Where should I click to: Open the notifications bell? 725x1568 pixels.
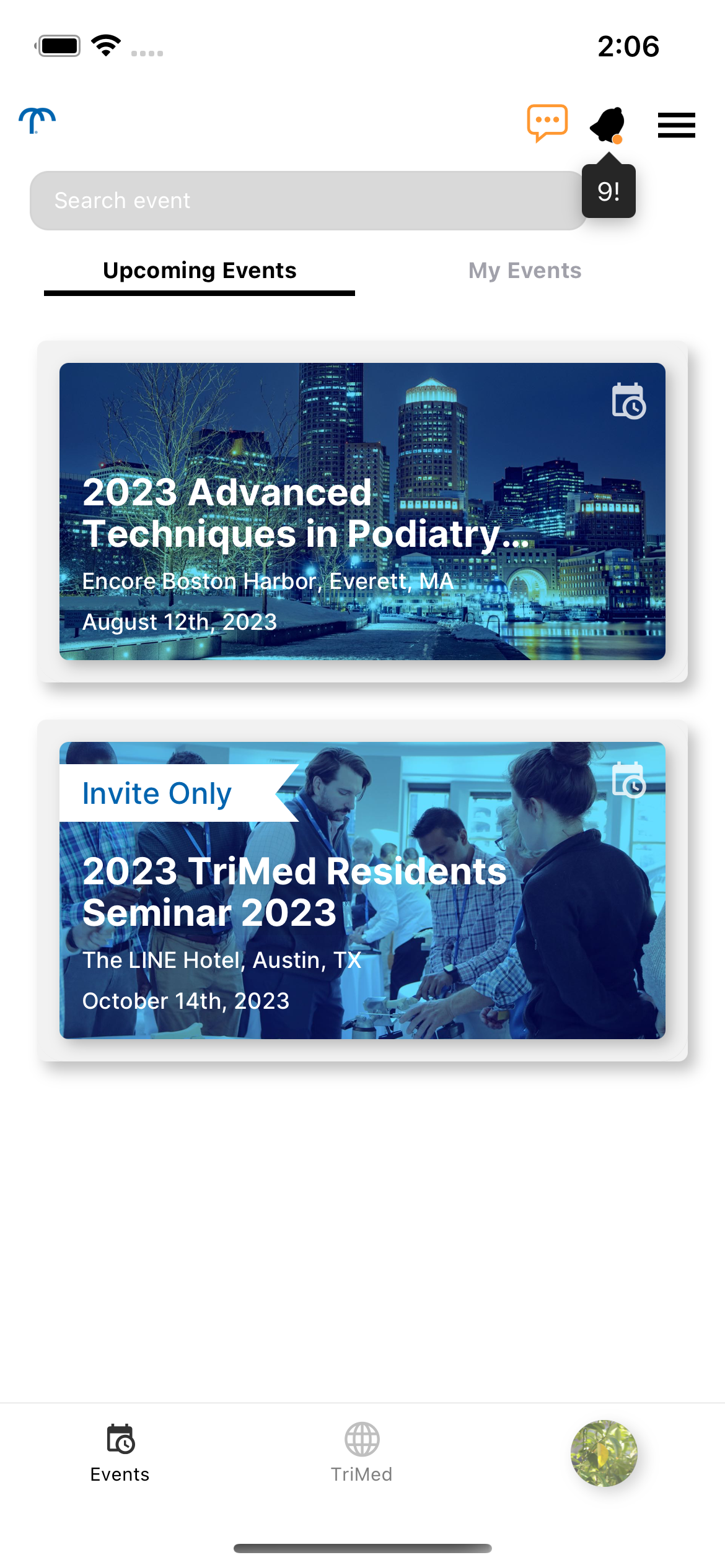[608, 125]
